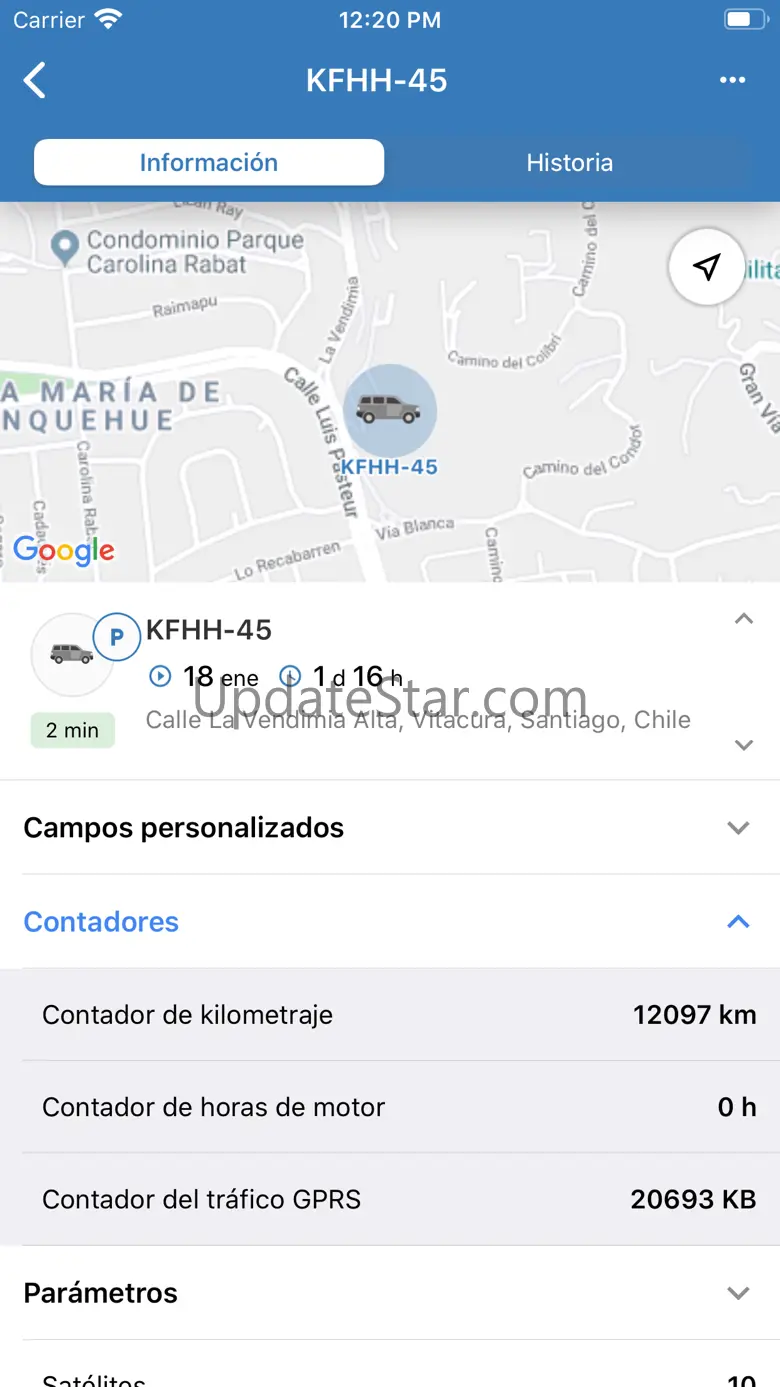Open the three-dot overflow menu

pyautogui.click(x=733, y=80)
